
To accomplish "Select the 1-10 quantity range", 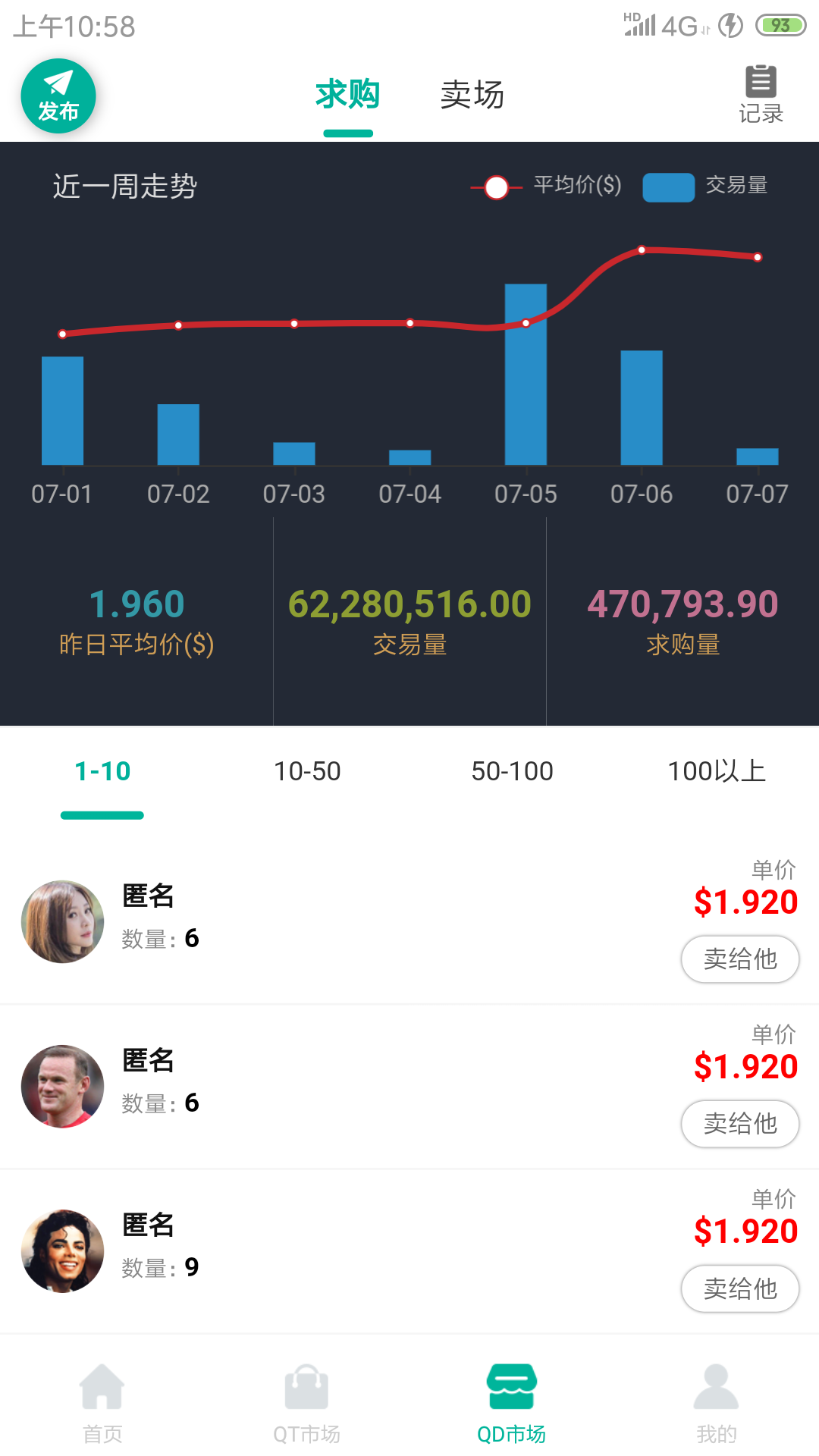I will 102,771.
